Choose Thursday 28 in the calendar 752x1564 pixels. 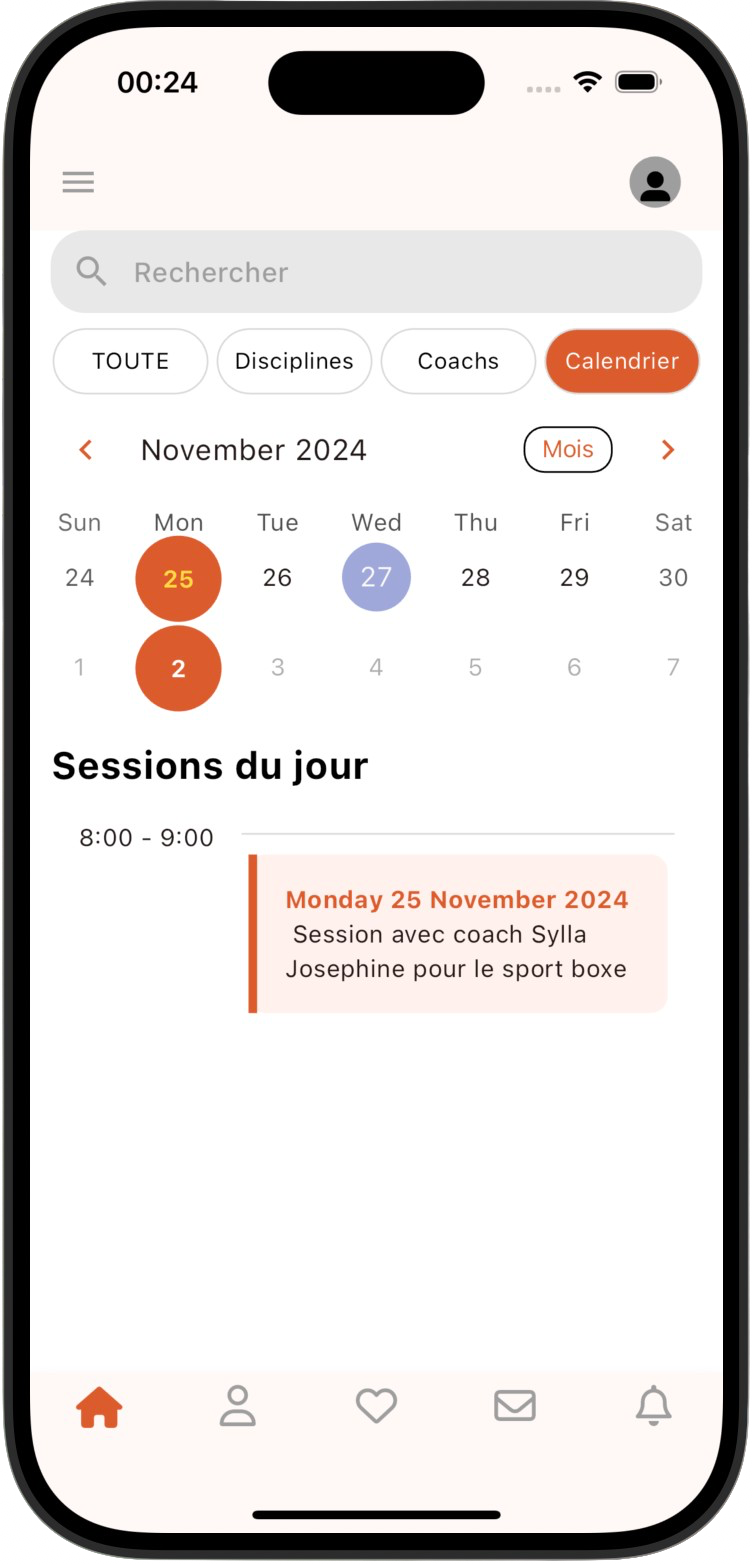click(475, 577)
